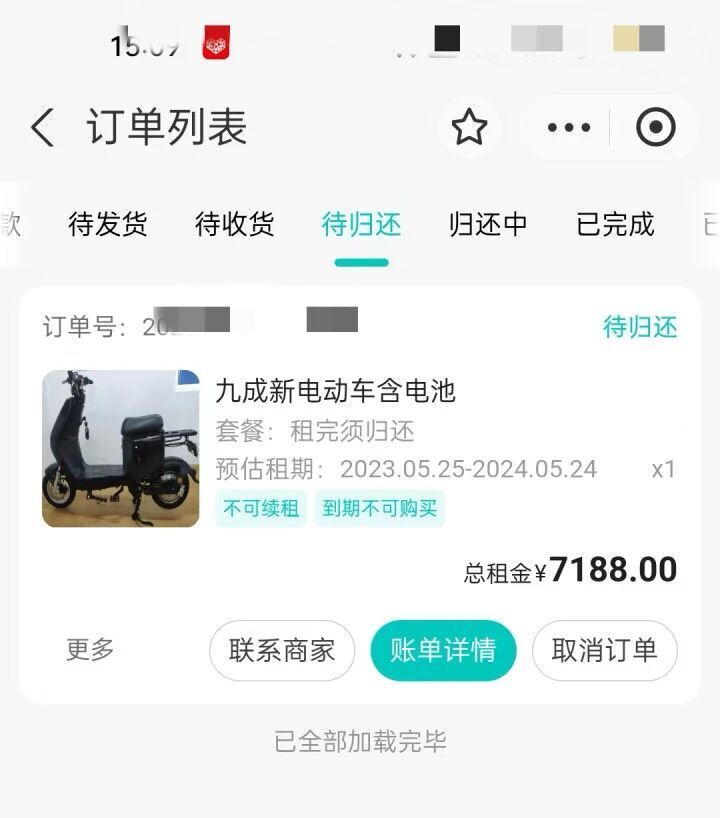Viewport: 720px width, 818px height.
Task: Tap 联系商家 to contact the merchant
Action: pyautogui.click(x=281, y=650)
